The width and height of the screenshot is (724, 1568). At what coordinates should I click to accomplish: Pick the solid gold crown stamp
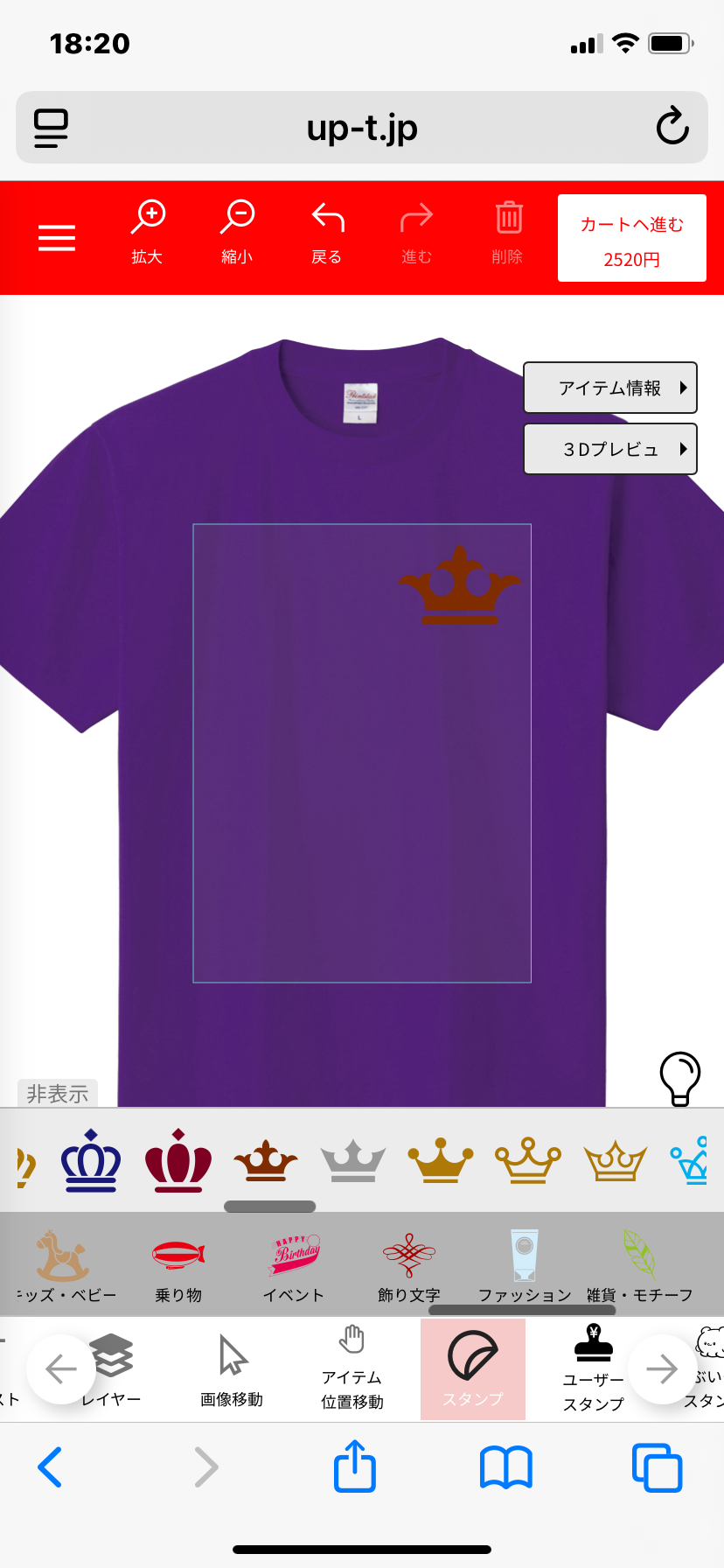[441, 1161]
